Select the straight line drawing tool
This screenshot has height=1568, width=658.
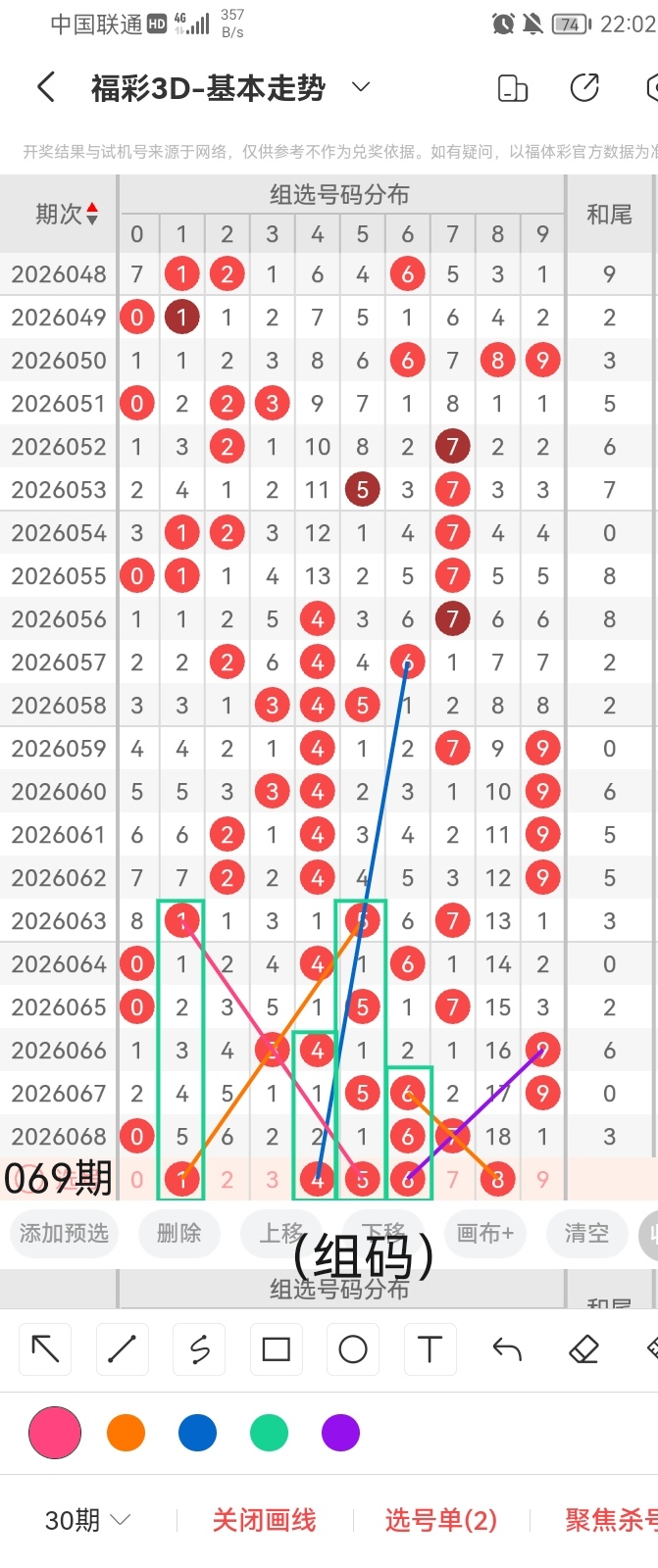coord(122,1349)
